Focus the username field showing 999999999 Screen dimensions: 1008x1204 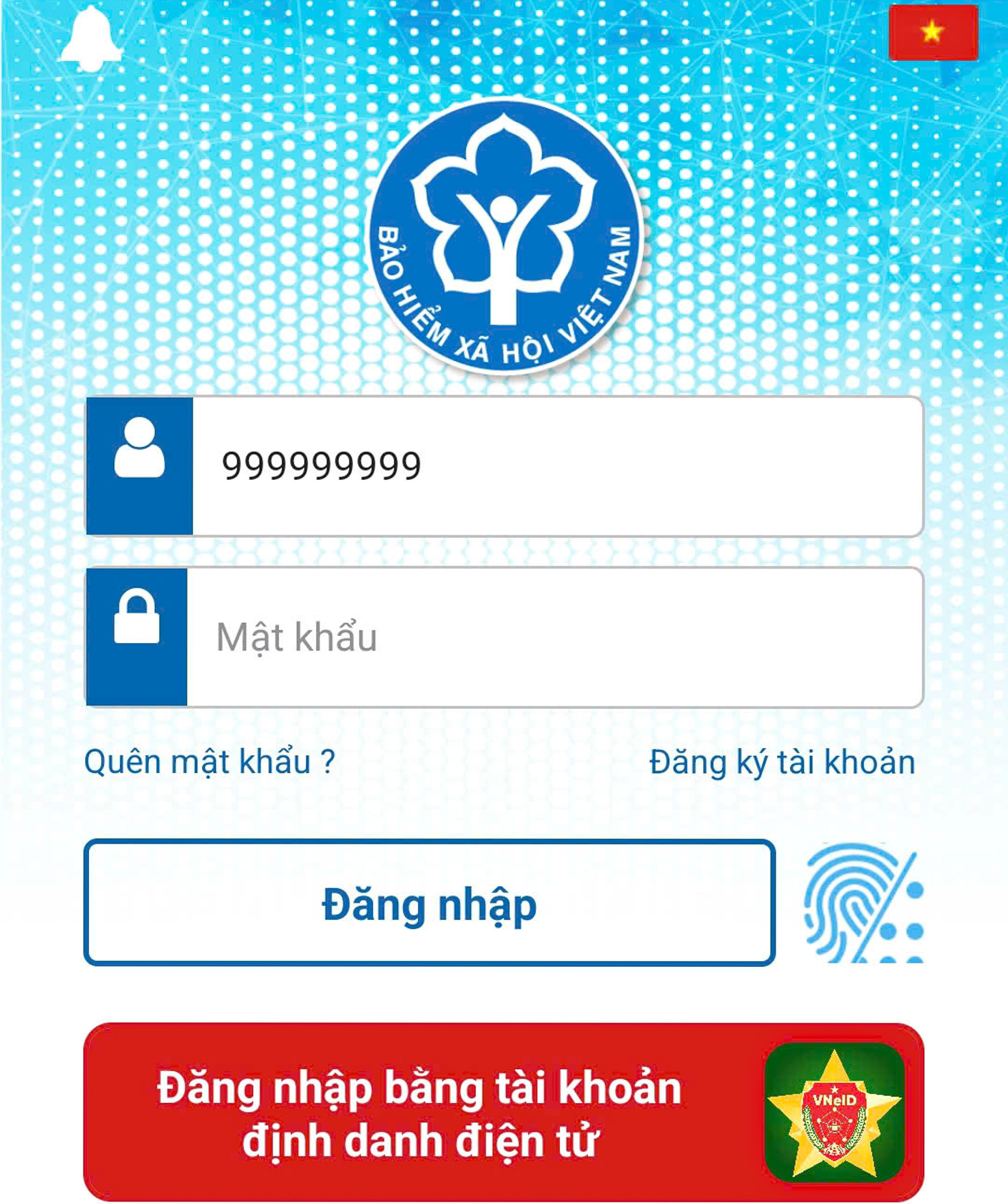pyautogui.click(x=556, y=466)
